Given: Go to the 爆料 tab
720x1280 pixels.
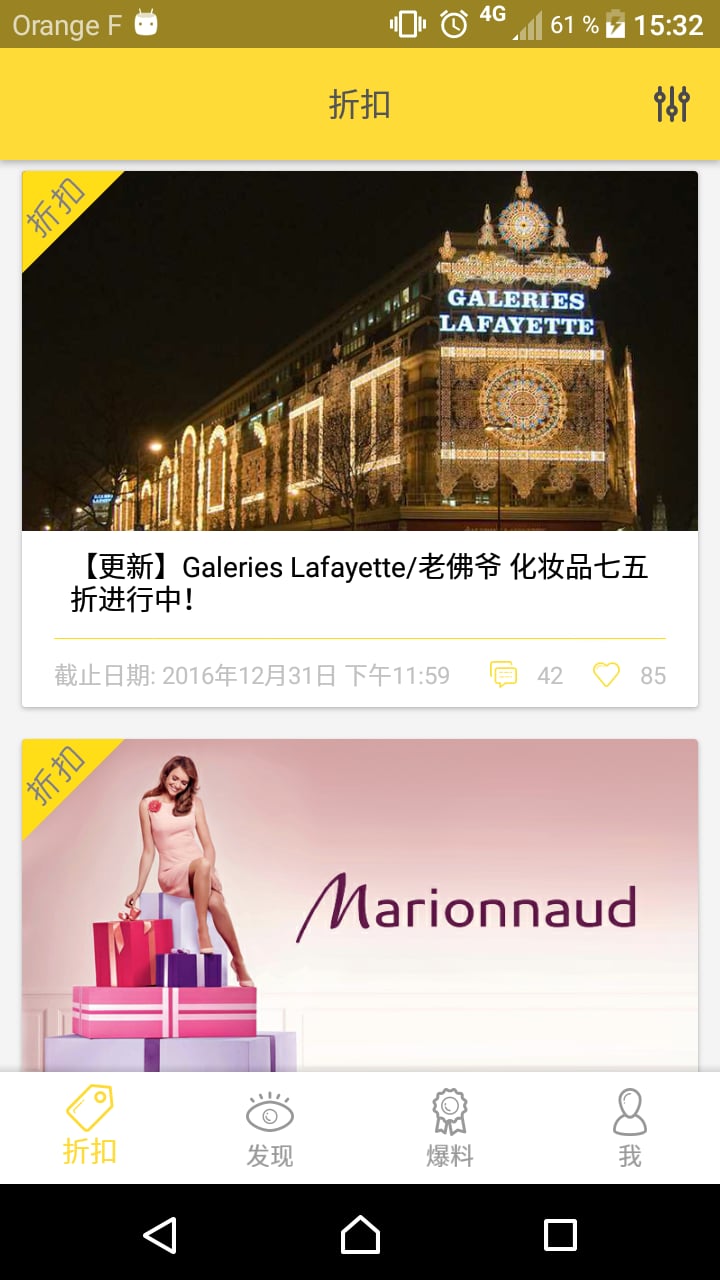Looking at the screenshot, I should [x=450, y=1128].
